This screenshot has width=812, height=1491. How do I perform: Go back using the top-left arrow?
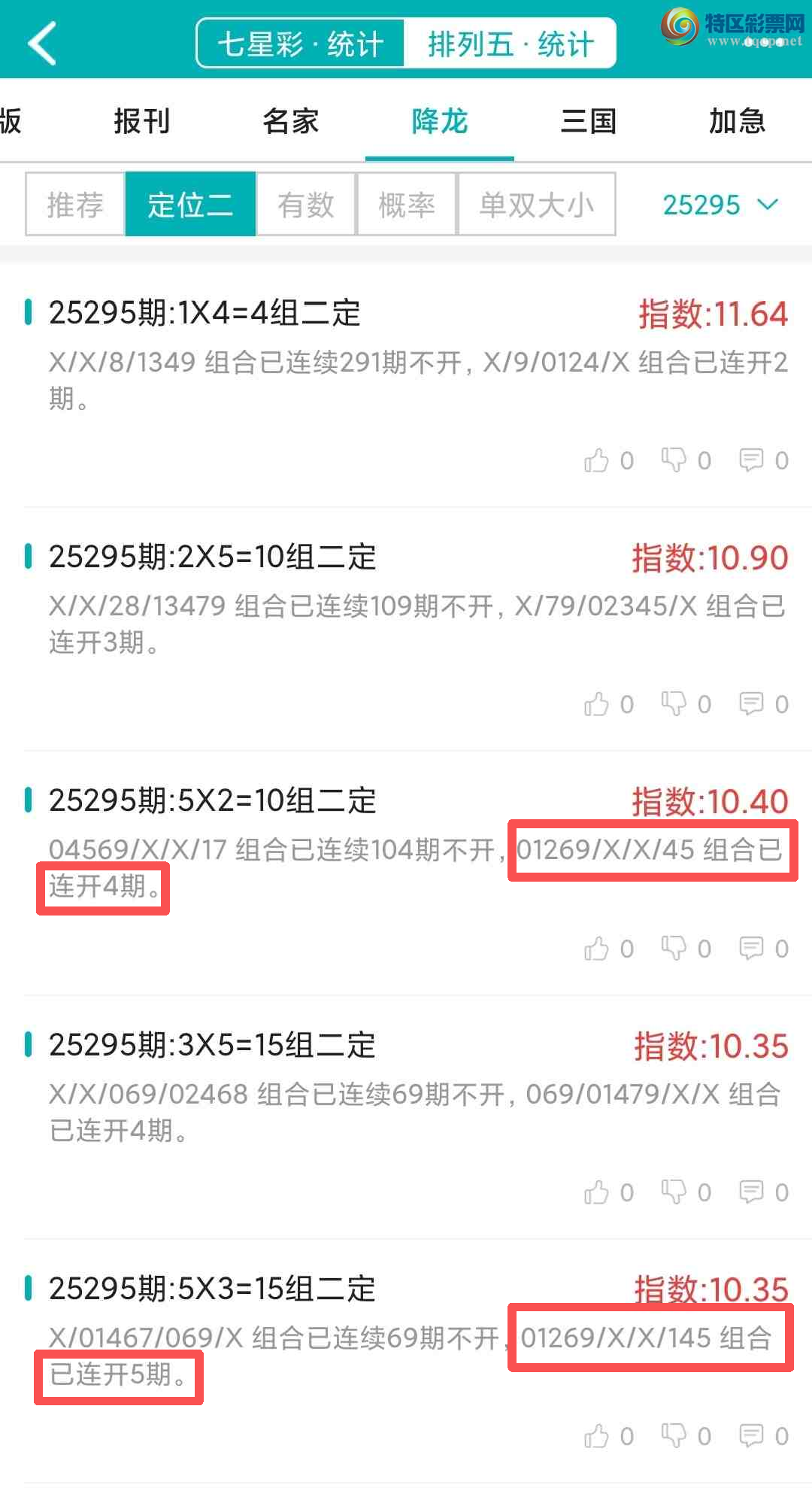[x=42, y=43]
